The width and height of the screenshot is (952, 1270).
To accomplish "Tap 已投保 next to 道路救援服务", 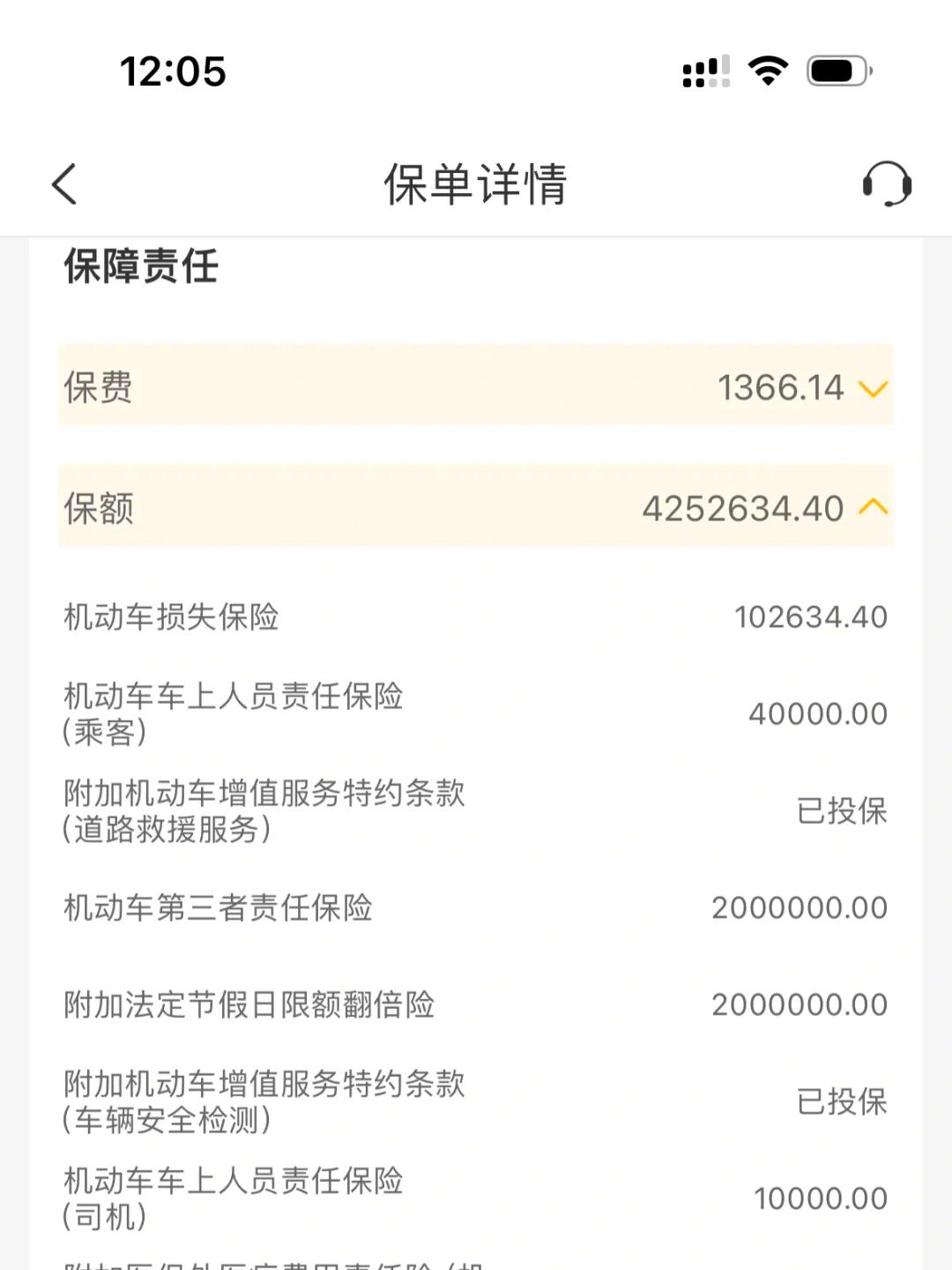I will pos(843,811).
